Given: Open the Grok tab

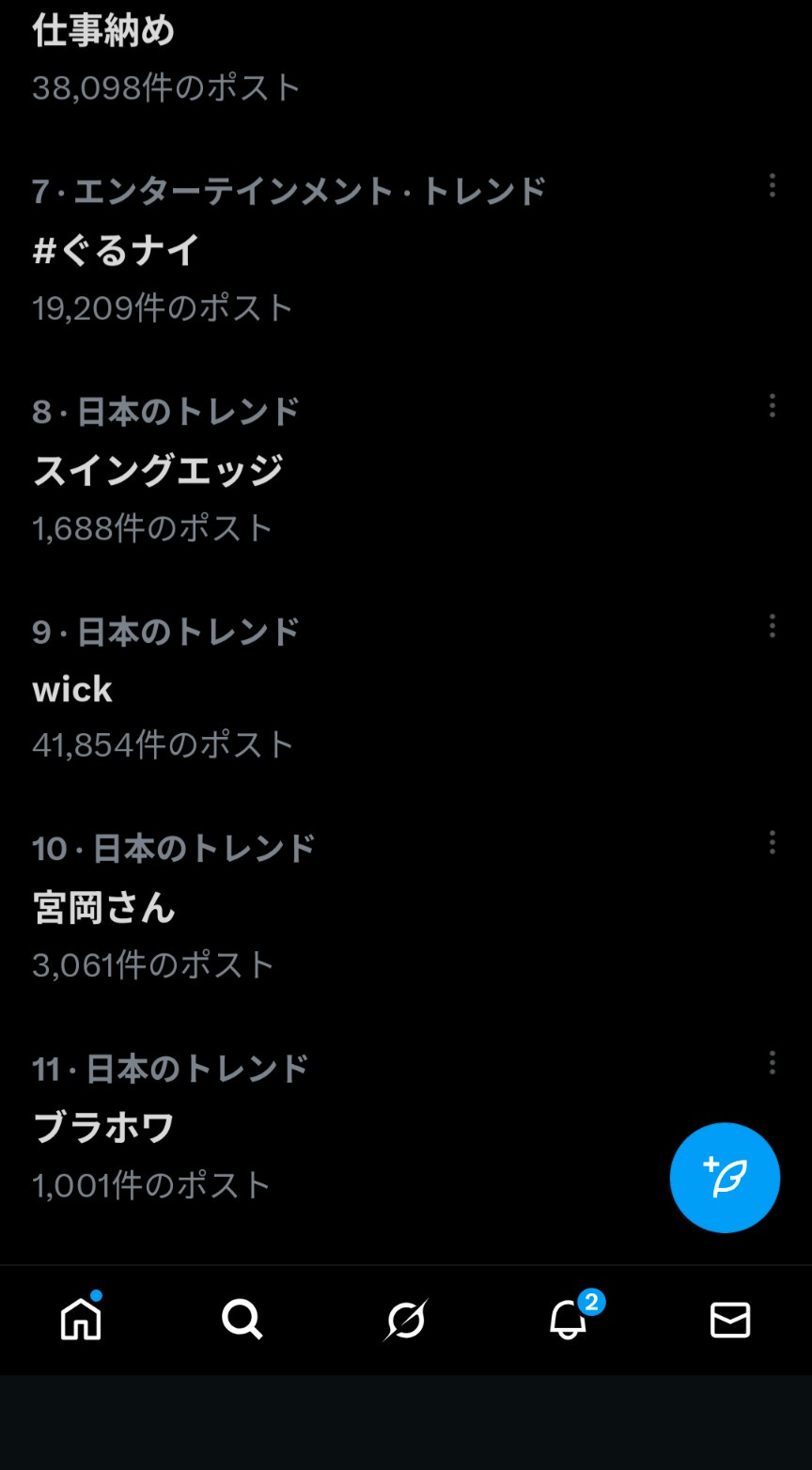Looking at the screenshot, I should pos(406,1320).
